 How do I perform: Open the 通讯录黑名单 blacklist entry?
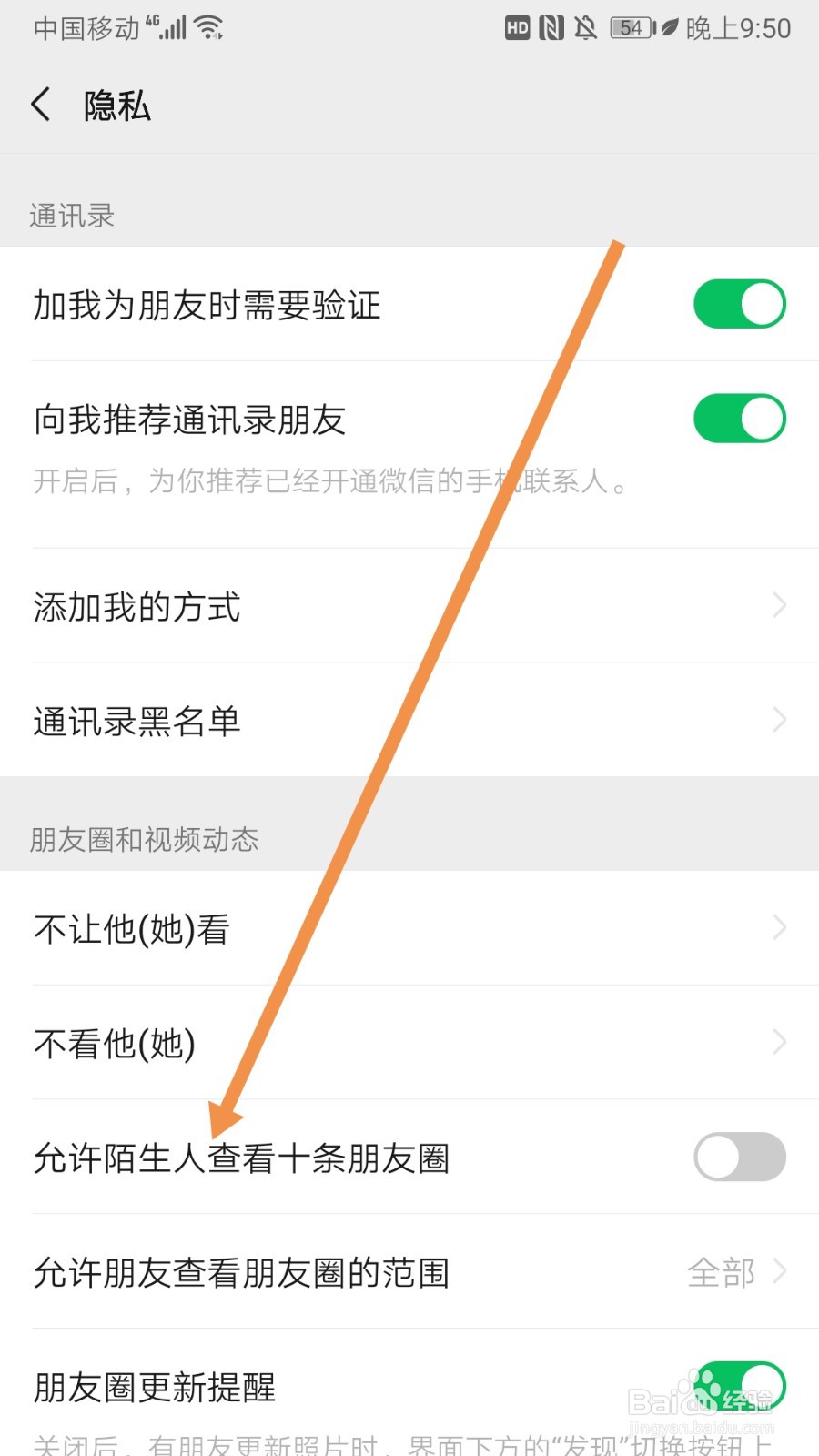click(x=136, y=720)
